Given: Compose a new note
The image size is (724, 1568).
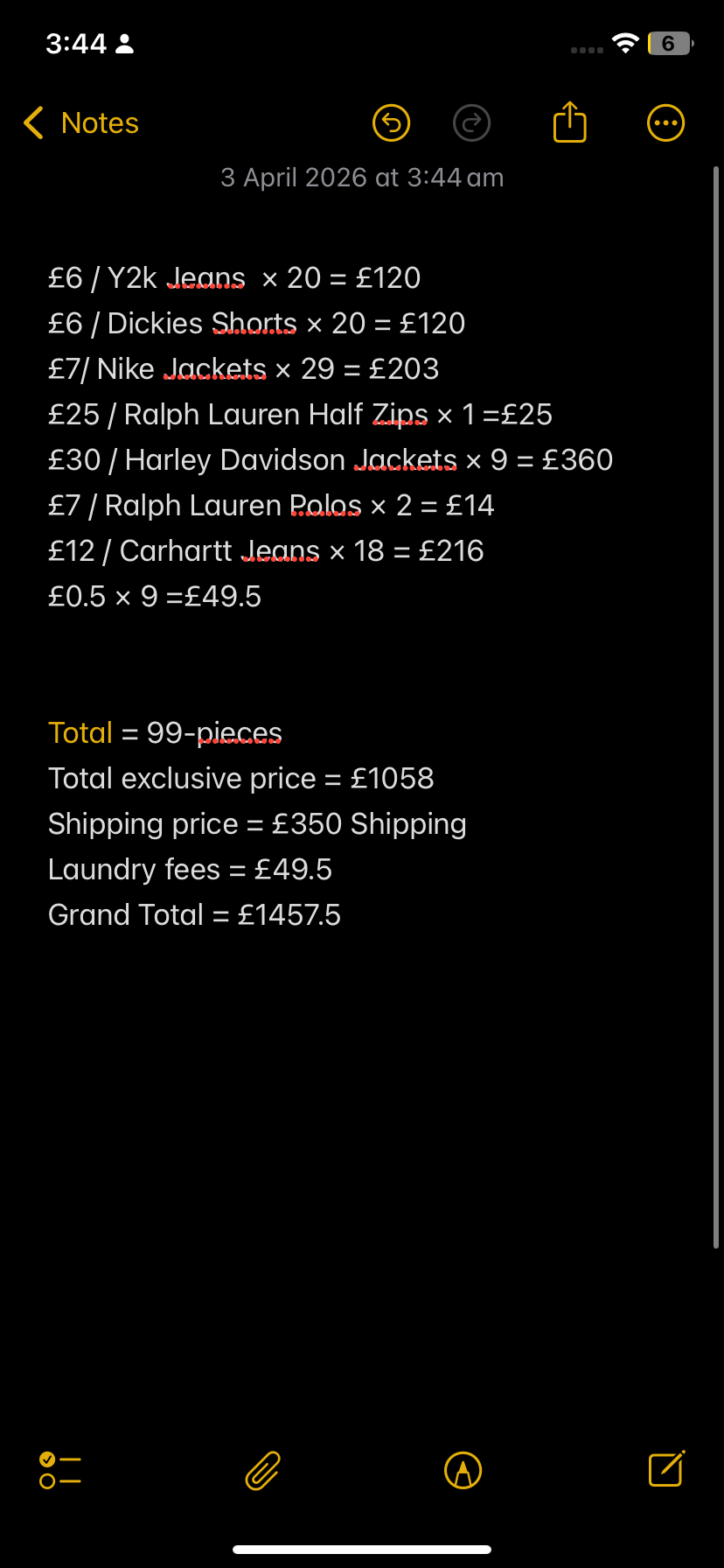Looking at the screenshot, I should (666, 1468).
